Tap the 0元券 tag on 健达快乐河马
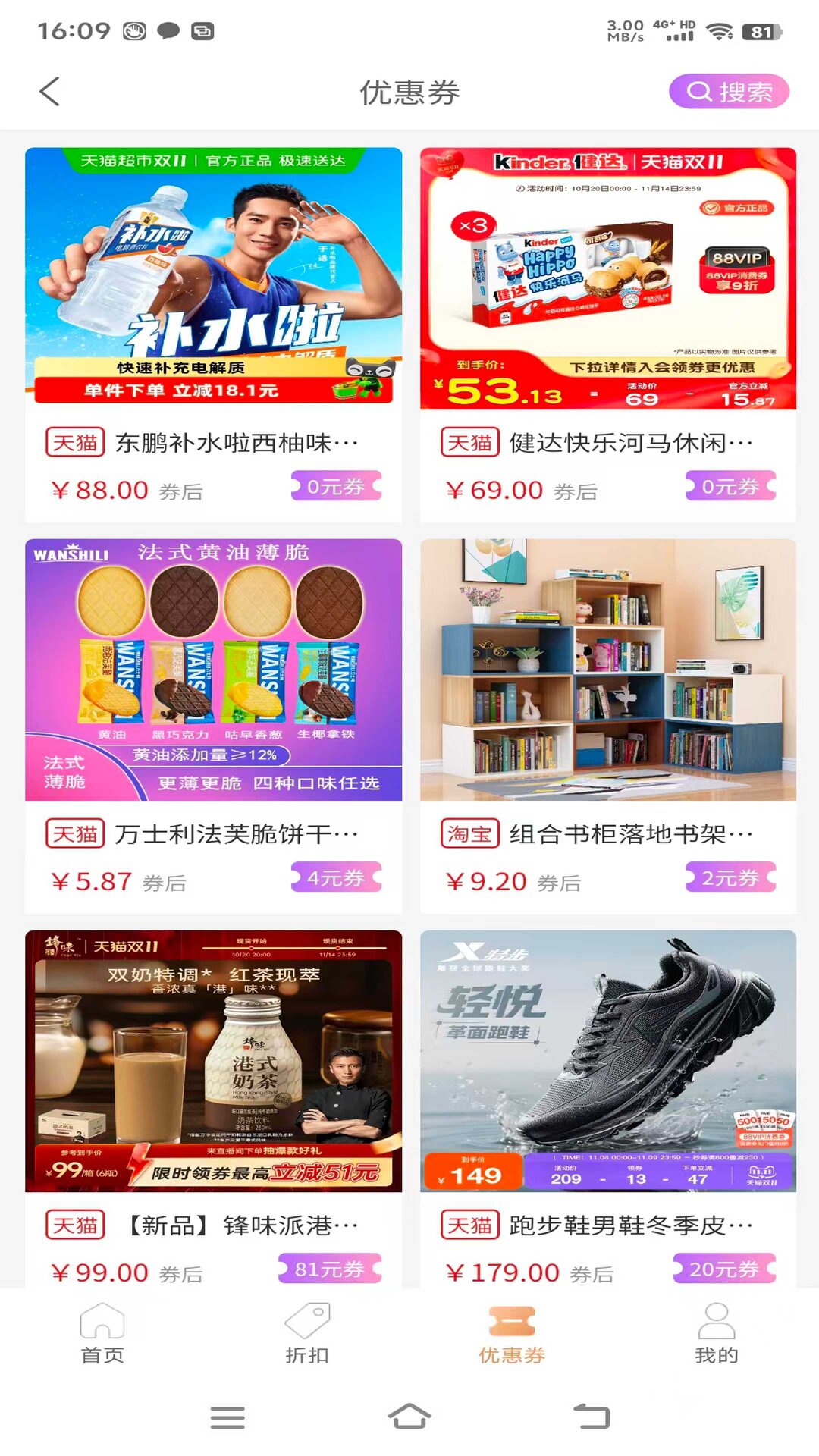Image resolution: width=819 pixels, height=1456 pixels. (730, 487)
